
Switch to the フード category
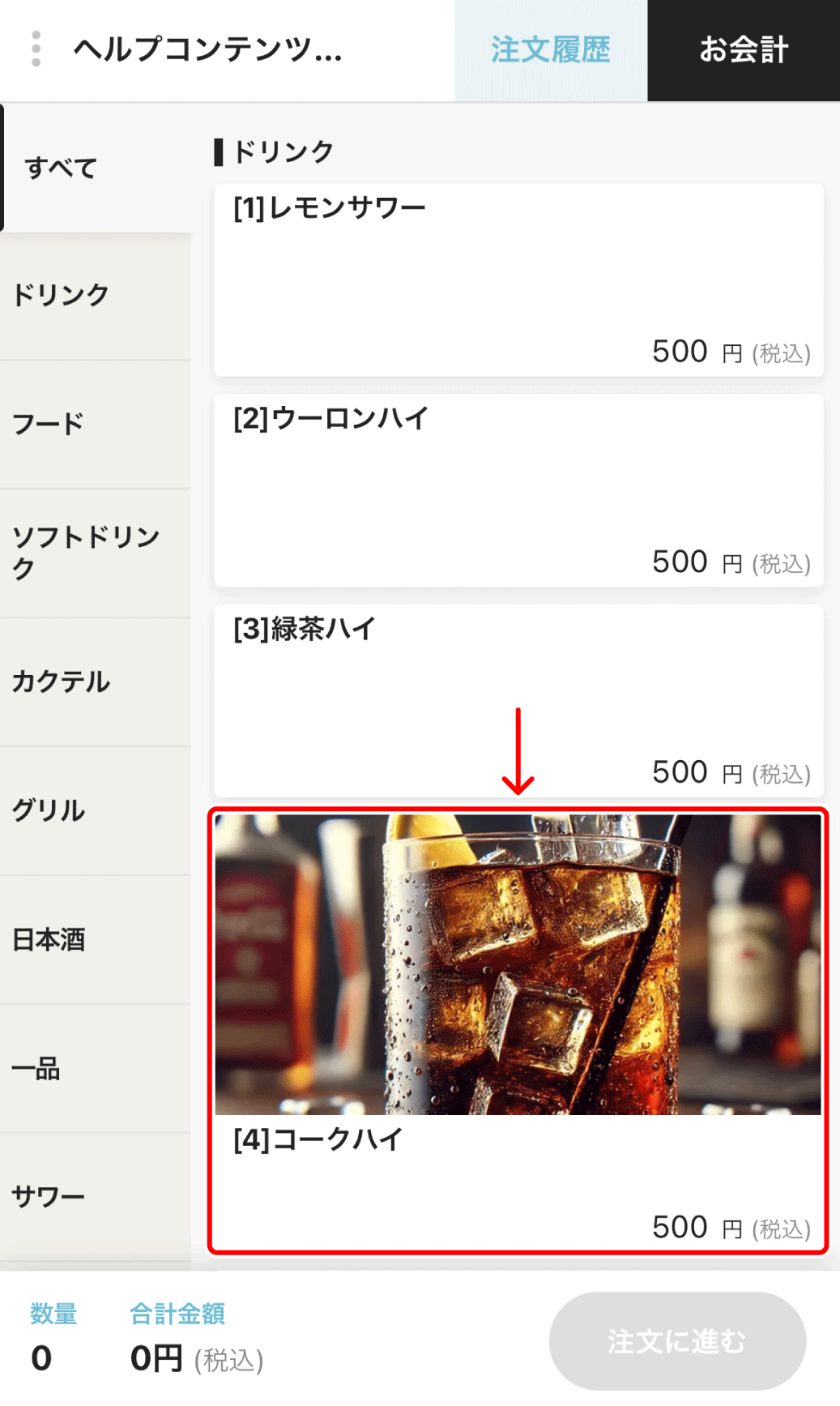click(x=96, y=424)
